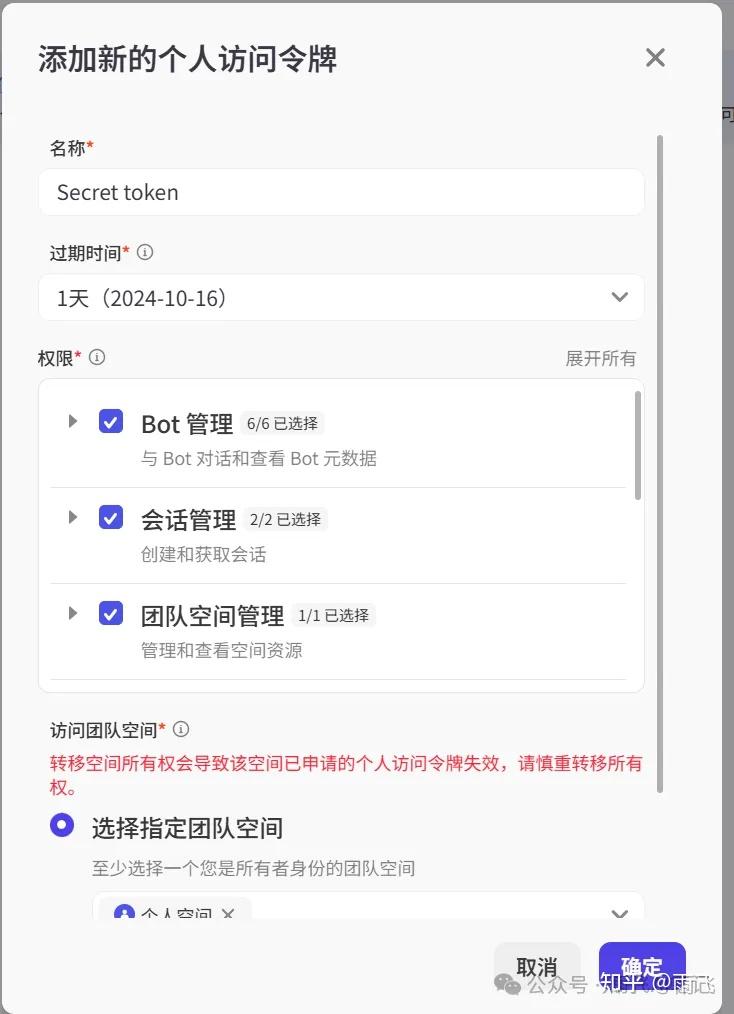Image resolution: width=734 pixels, height=1014 pixels.
Task: Select the 选择指定团队空间 radio option
Action: (x=62, y=826)
